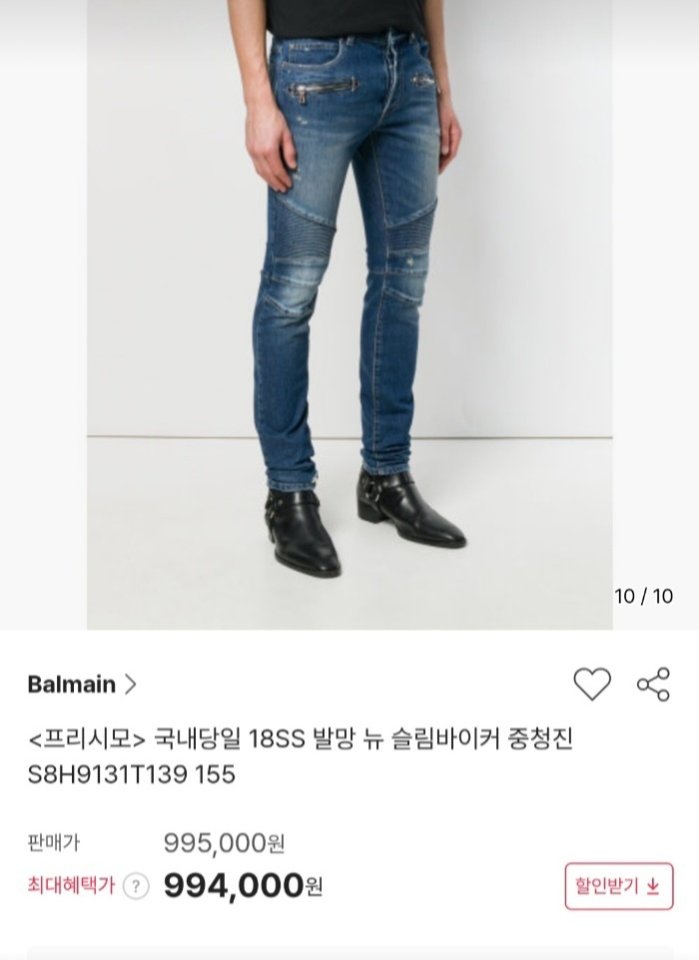The width and height of the screenshot is (699, 960).
Task: Add this product to wishlist
Action: [x=591, y=684]
